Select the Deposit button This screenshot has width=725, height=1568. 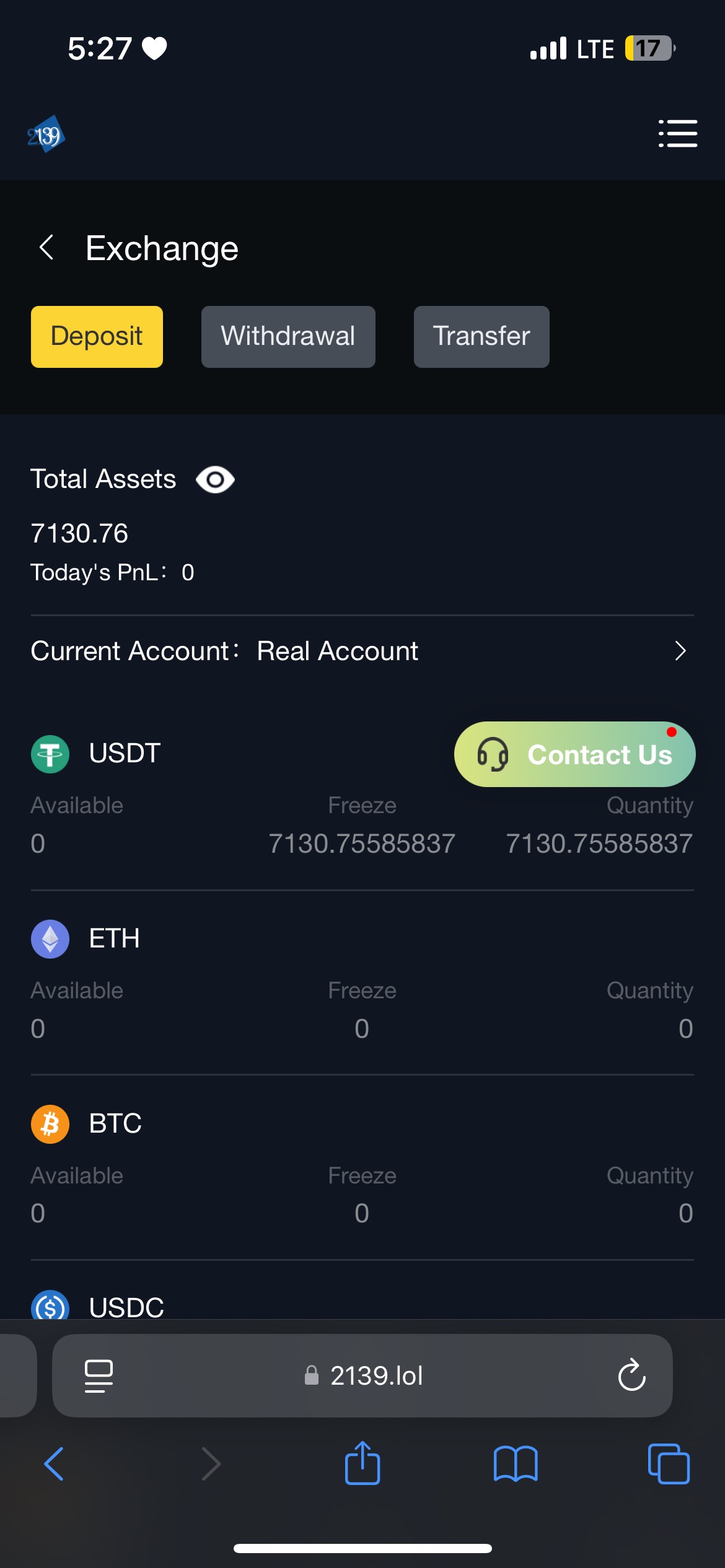[x=97, y=337]
